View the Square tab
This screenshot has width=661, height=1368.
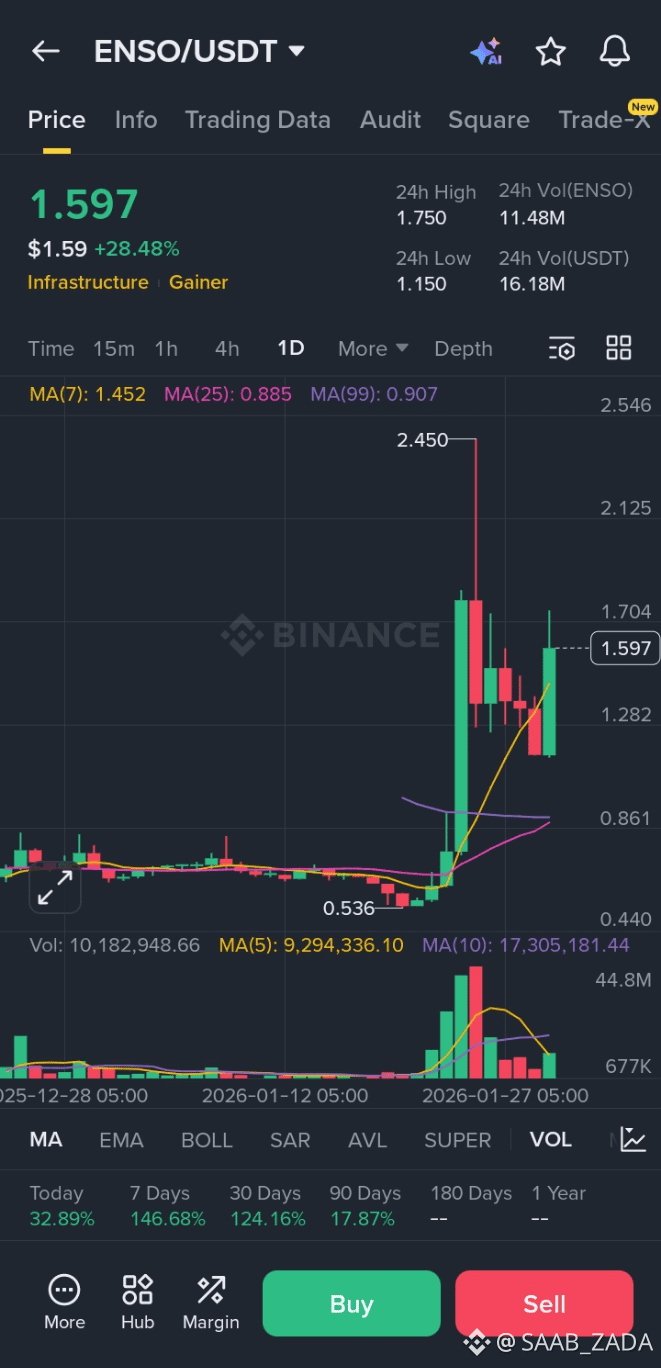click(x=488, y=120)
